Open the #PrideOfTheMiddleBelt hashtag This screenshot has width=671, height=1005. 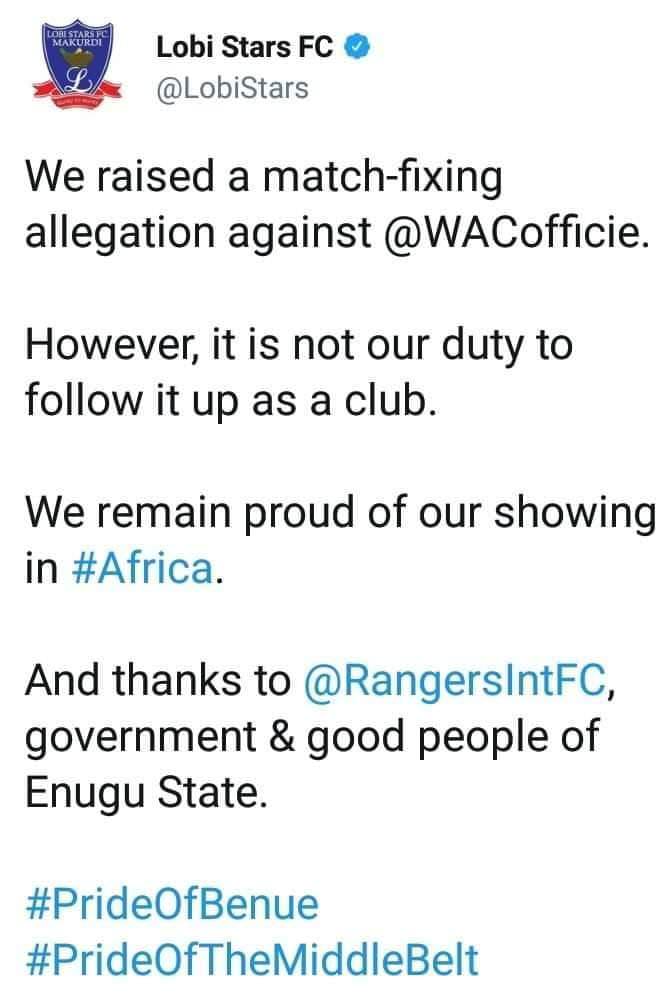pyautogui.click(x=251, y=960)
